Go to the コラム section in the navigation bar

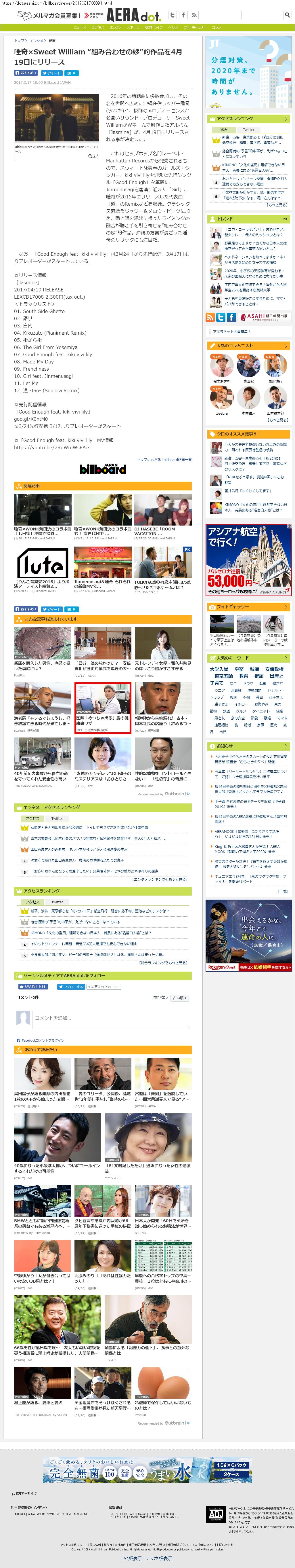click(216, 27)
